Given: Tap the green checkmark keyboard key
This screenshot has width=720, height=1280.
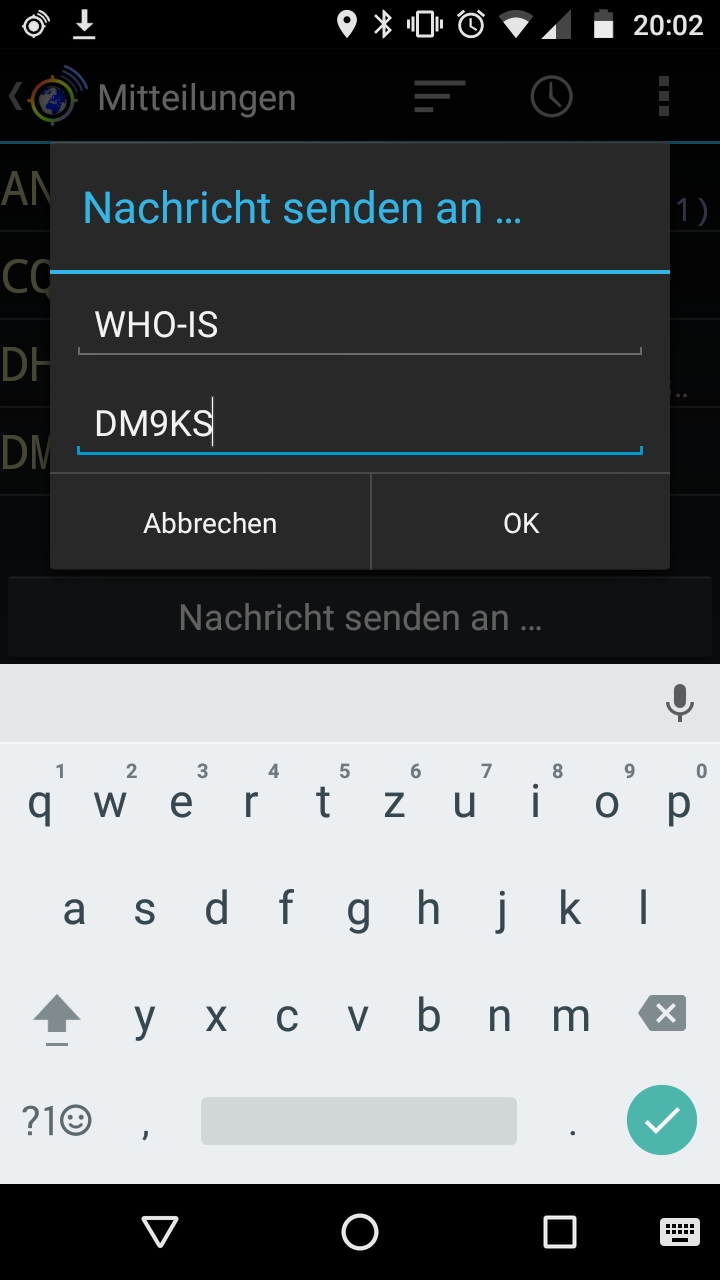Looking at the screenshot, I should click(x=662, y=1120).
